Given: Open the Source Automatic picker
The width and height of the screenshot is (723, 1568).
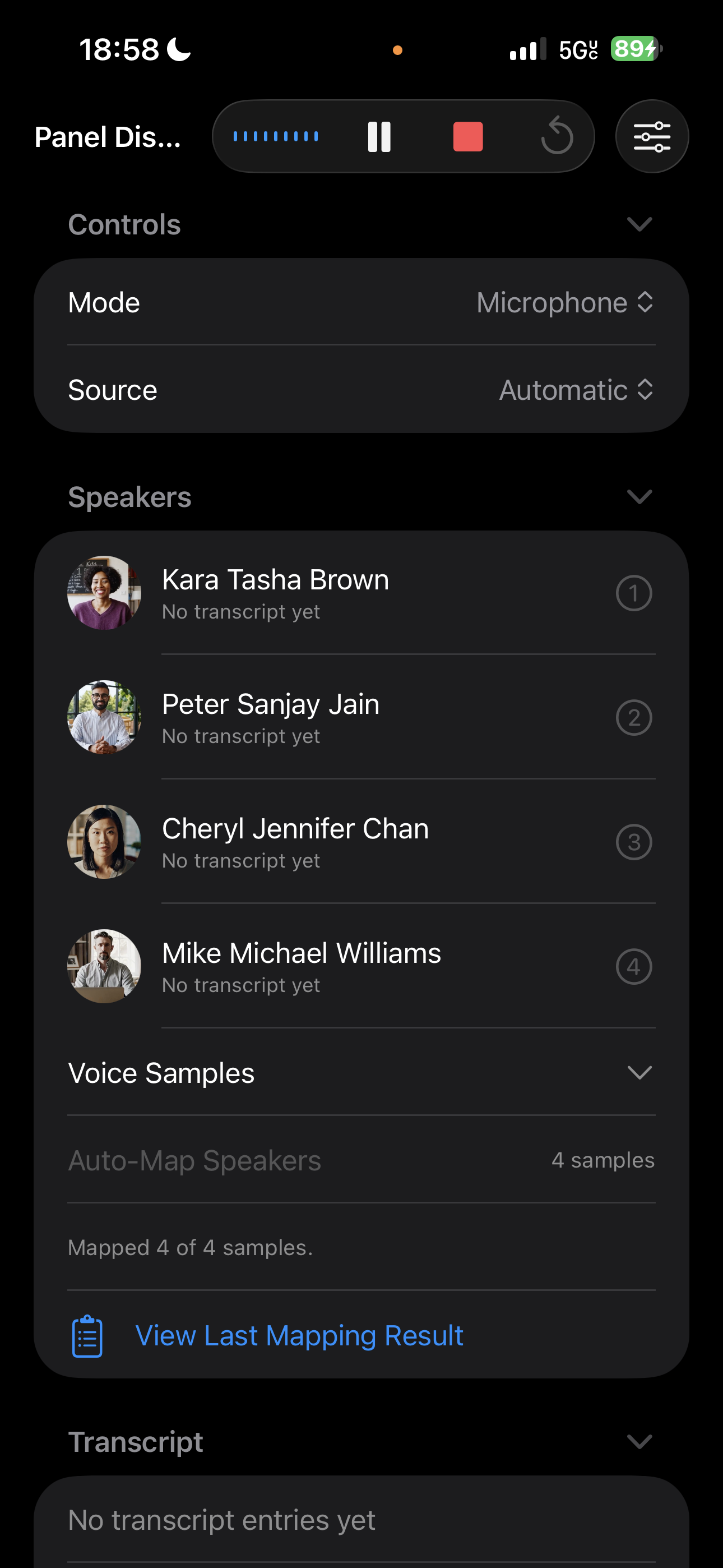Looking at the screenshot, I should coord(576,390).
